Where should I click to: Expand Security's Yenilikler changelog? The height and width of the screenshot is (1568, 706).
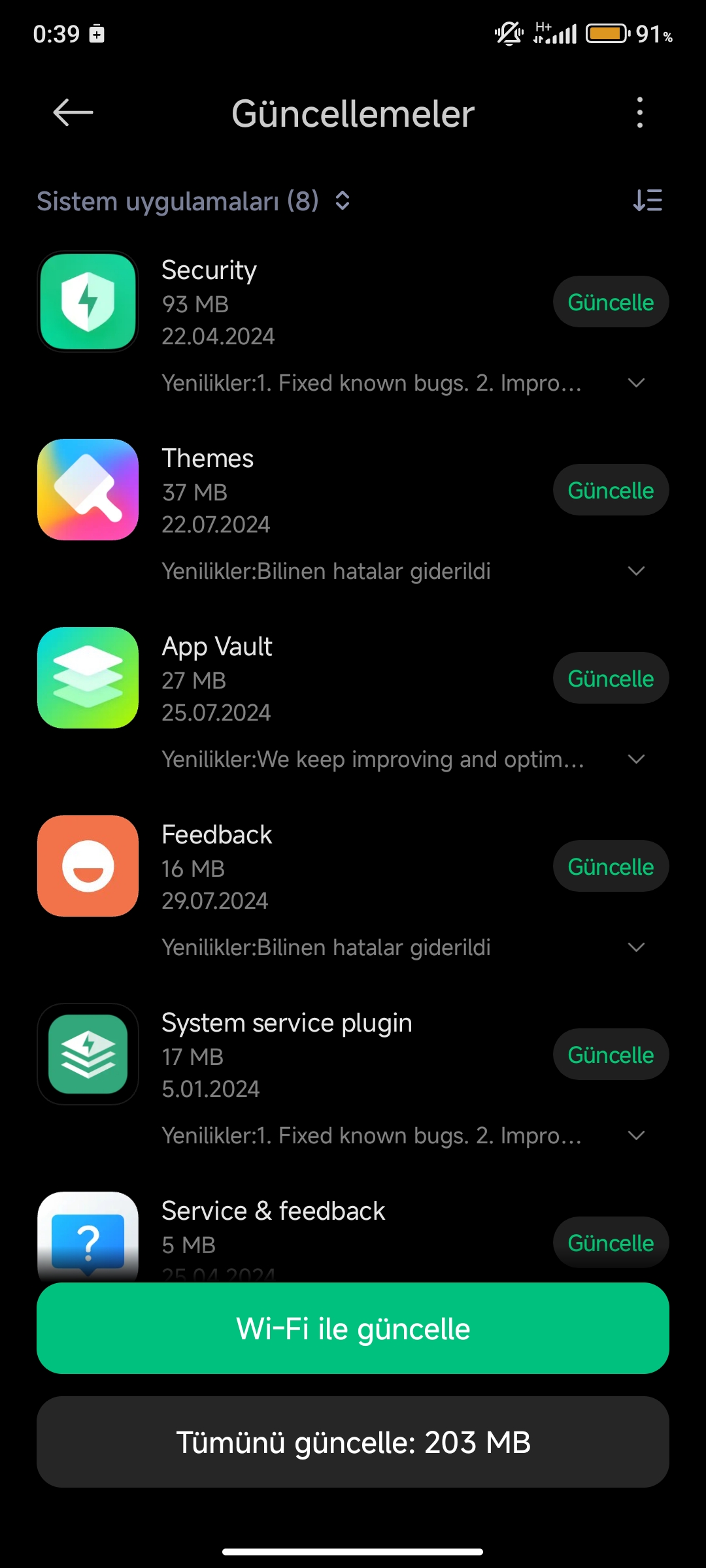636,383
